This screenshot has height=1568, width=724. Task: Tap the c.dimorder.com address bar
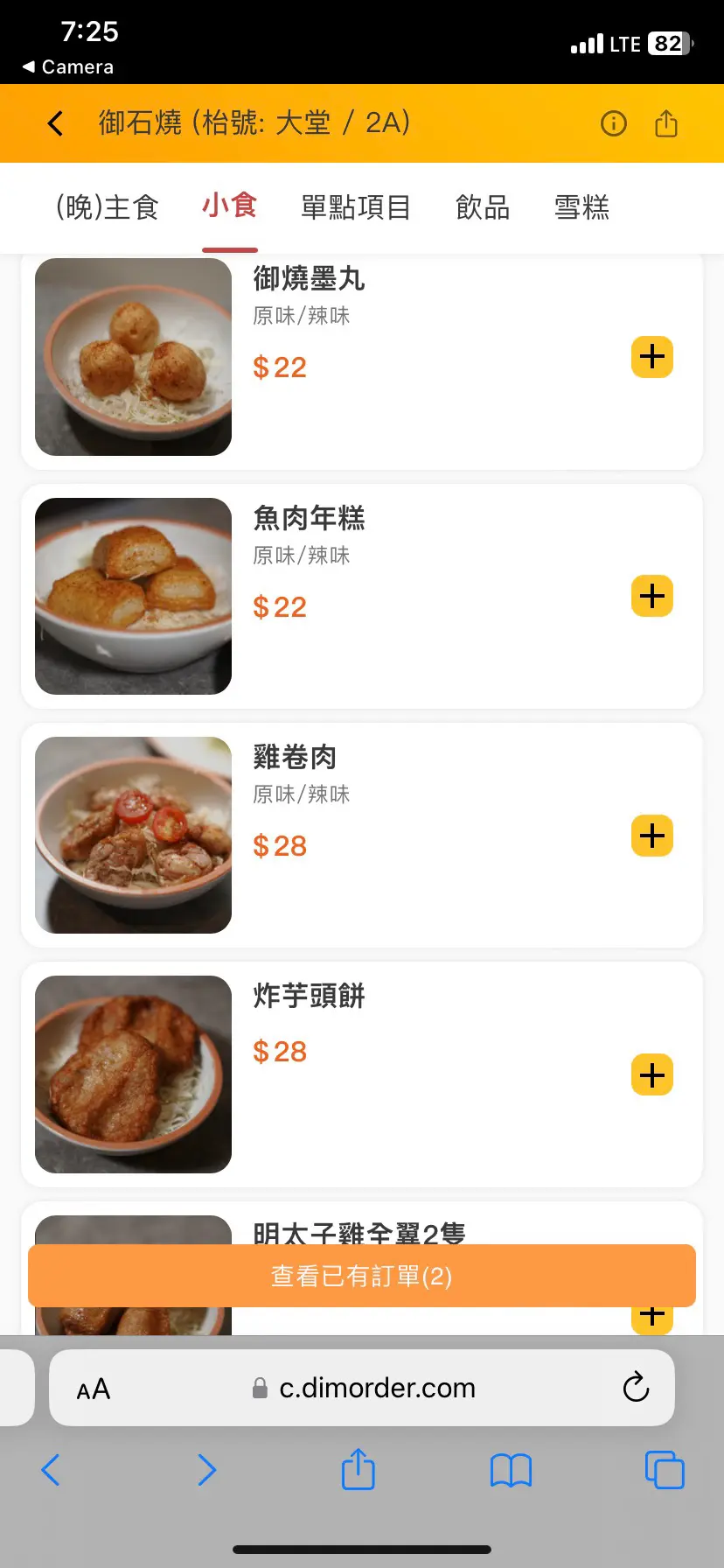coord(376,1388)
